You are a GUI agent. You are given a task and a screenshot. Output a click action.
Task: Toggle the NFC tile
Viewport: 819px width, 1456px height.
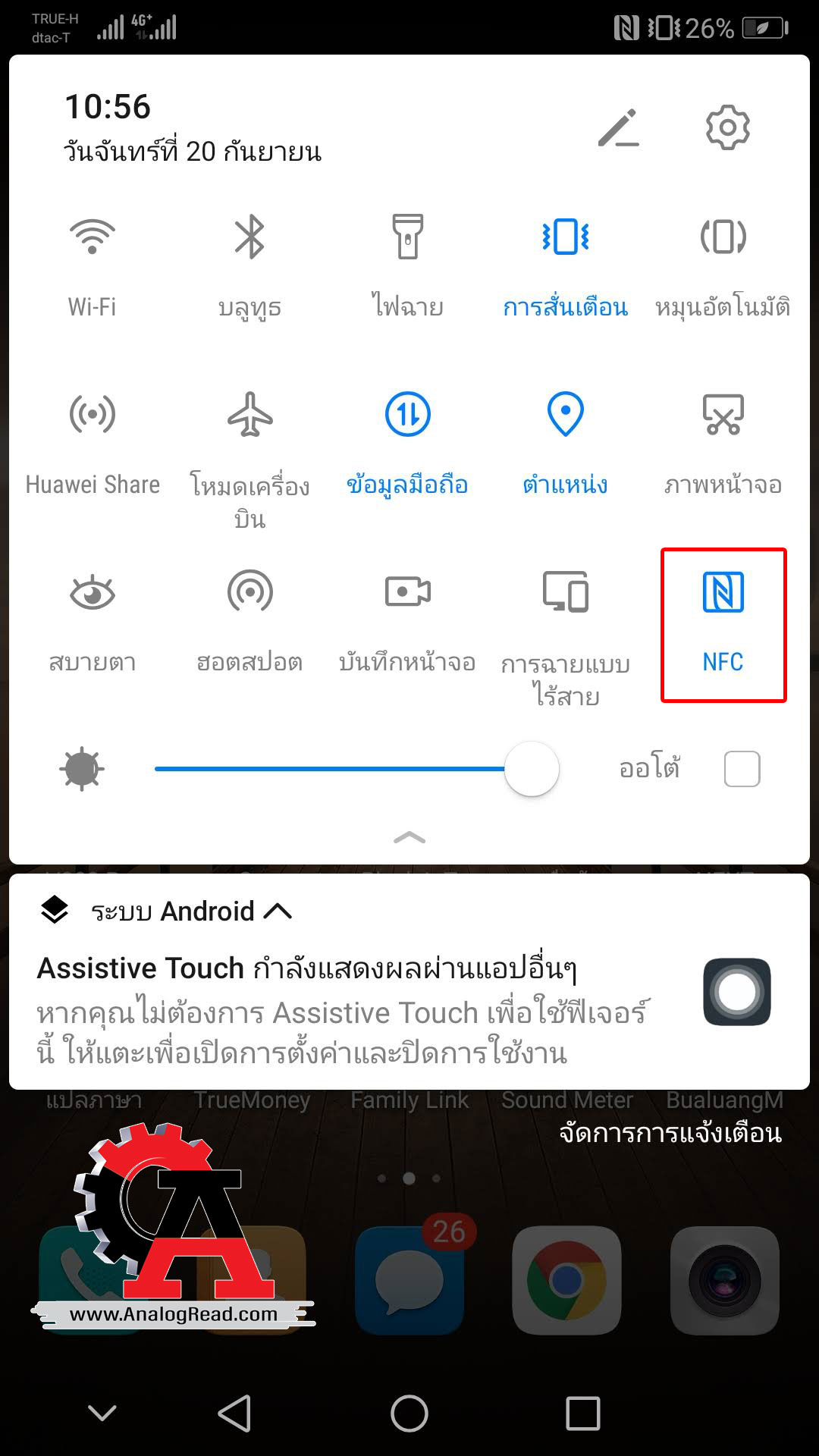[723, 592]
